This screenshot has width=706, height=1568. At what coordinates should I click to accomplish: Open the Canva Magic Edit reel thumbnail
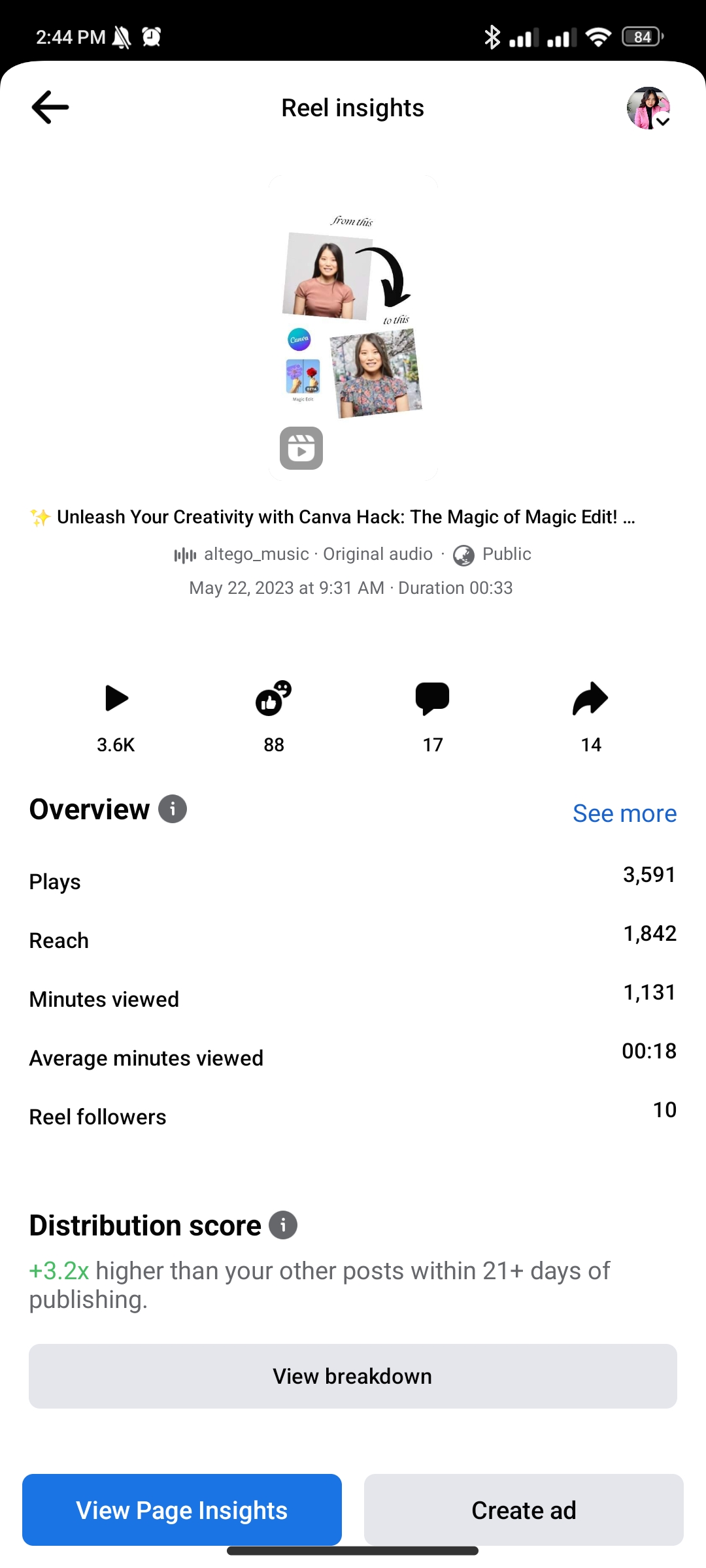353,328
